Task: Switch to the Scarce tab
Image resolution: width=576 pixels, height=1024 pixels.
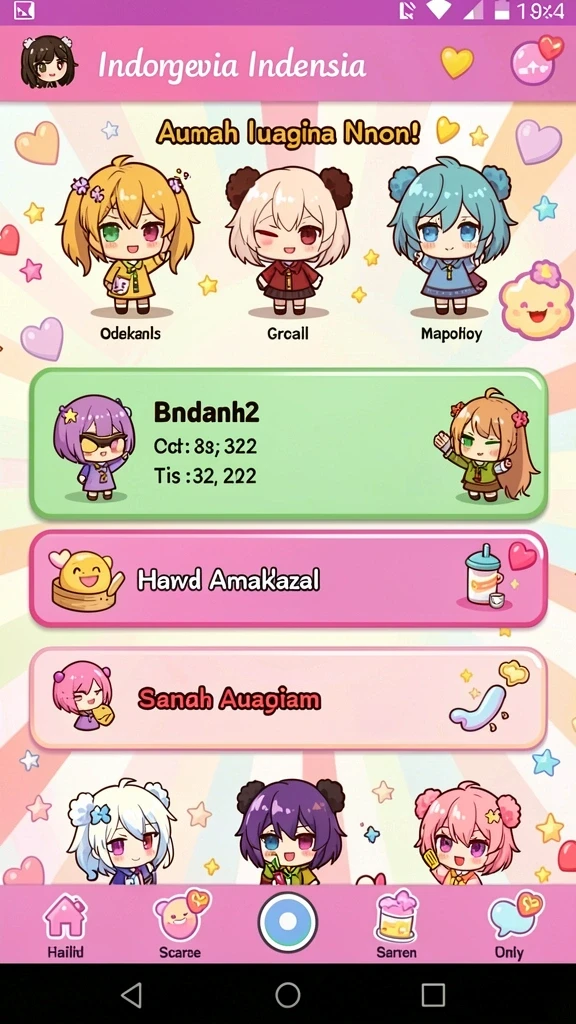Action: (180, 924)
